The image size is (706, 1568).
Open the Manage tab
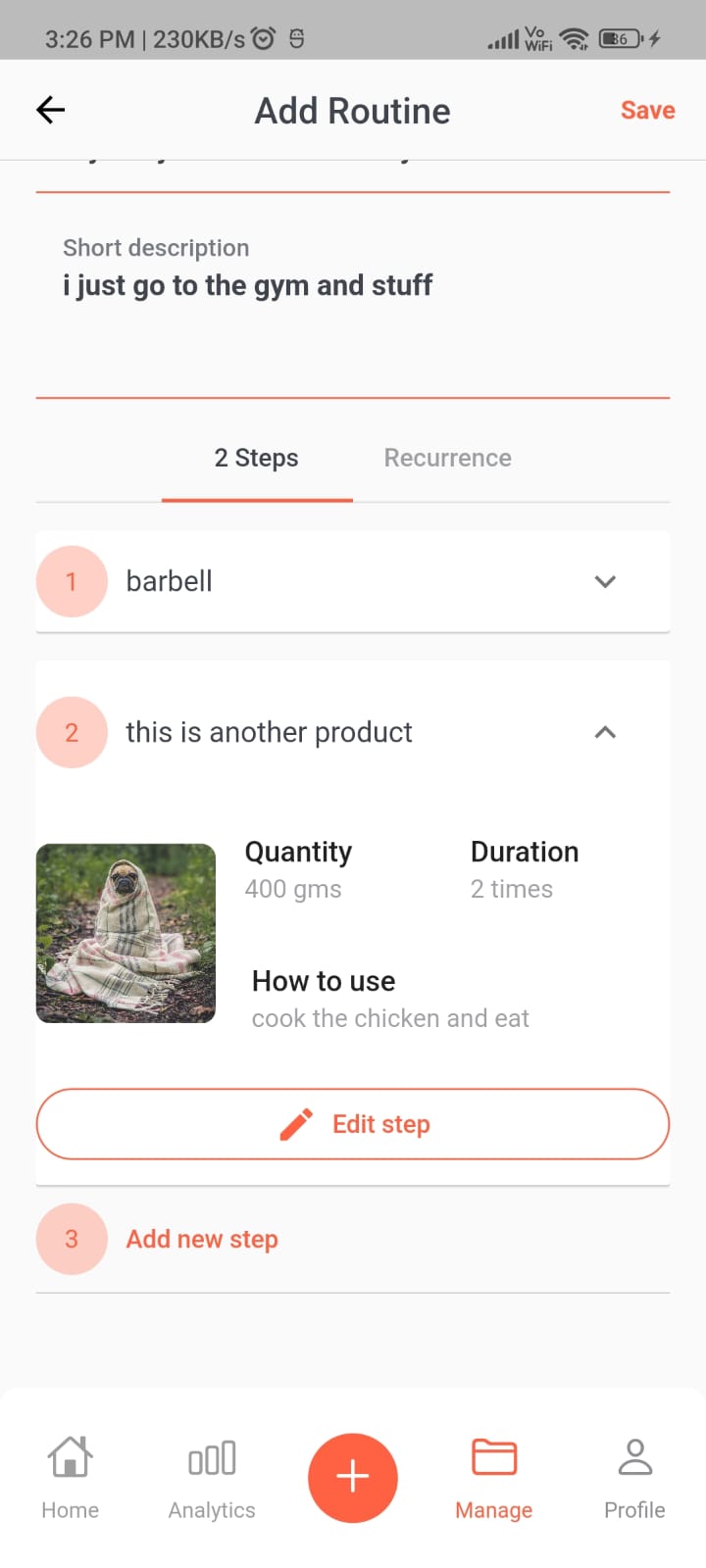pos(494,1477)
